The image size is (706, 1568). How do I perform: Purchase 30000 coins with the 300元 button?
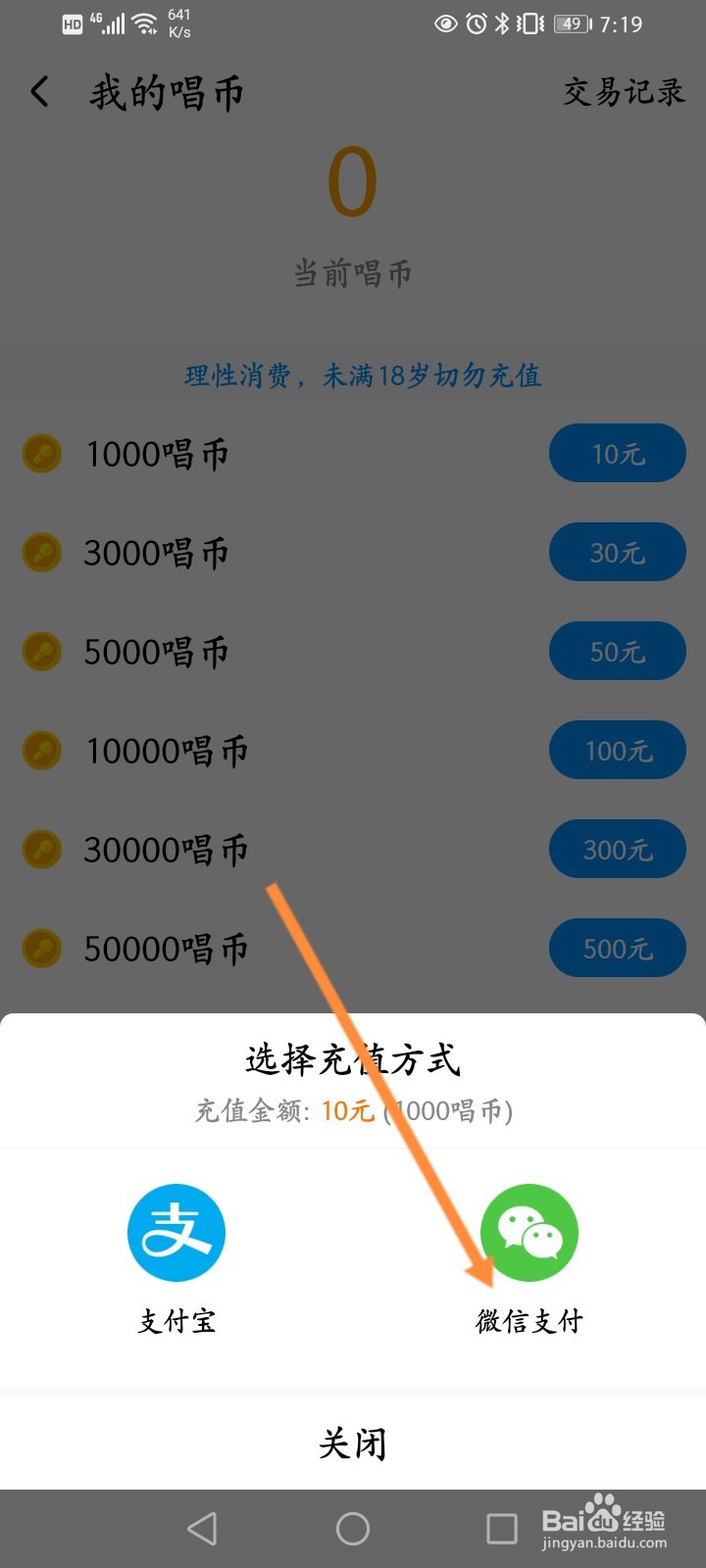pyautogui.click(x=617, y=849)
